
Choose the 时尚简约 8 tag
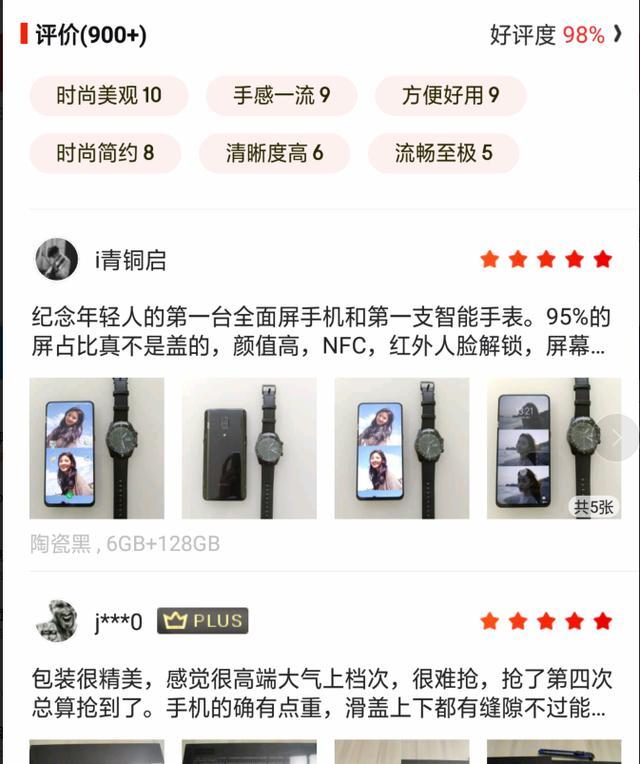[x=105, y=153]
